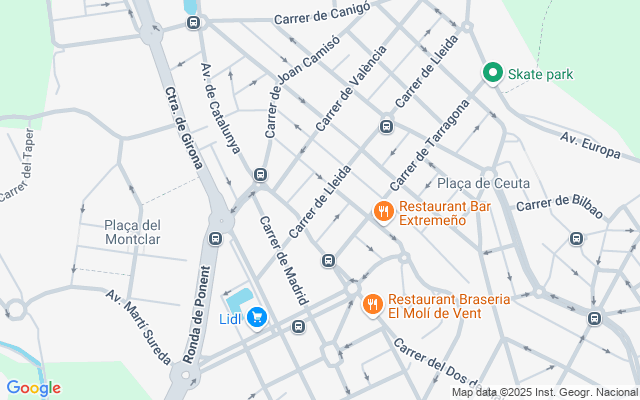Screen dimensions: 640x400
Task: Select the Restaurant Bar Extremeño marker
Action: (384, 212)
